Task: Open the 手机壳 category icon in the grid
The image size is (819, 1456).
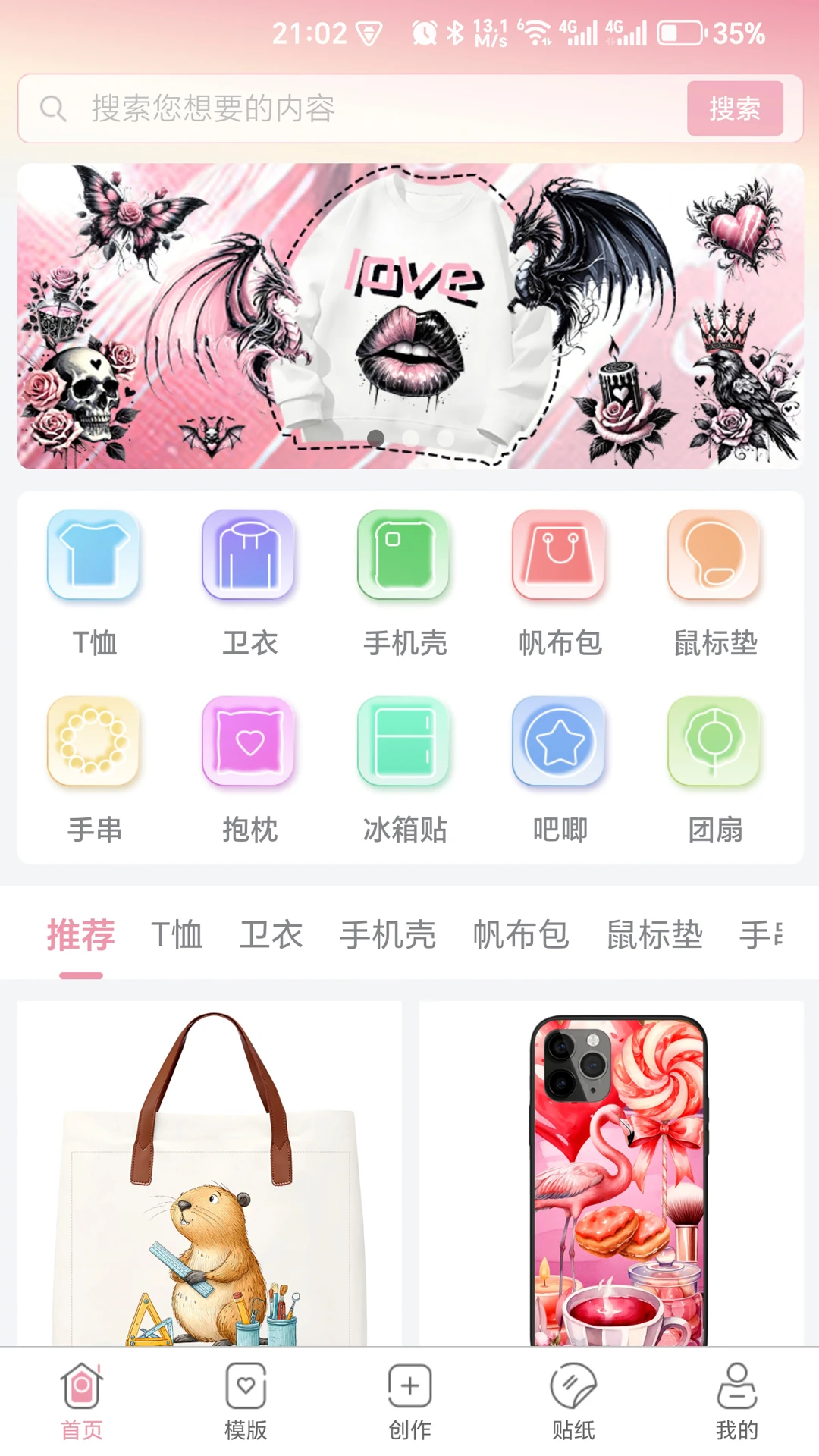Action: point(404,555)
